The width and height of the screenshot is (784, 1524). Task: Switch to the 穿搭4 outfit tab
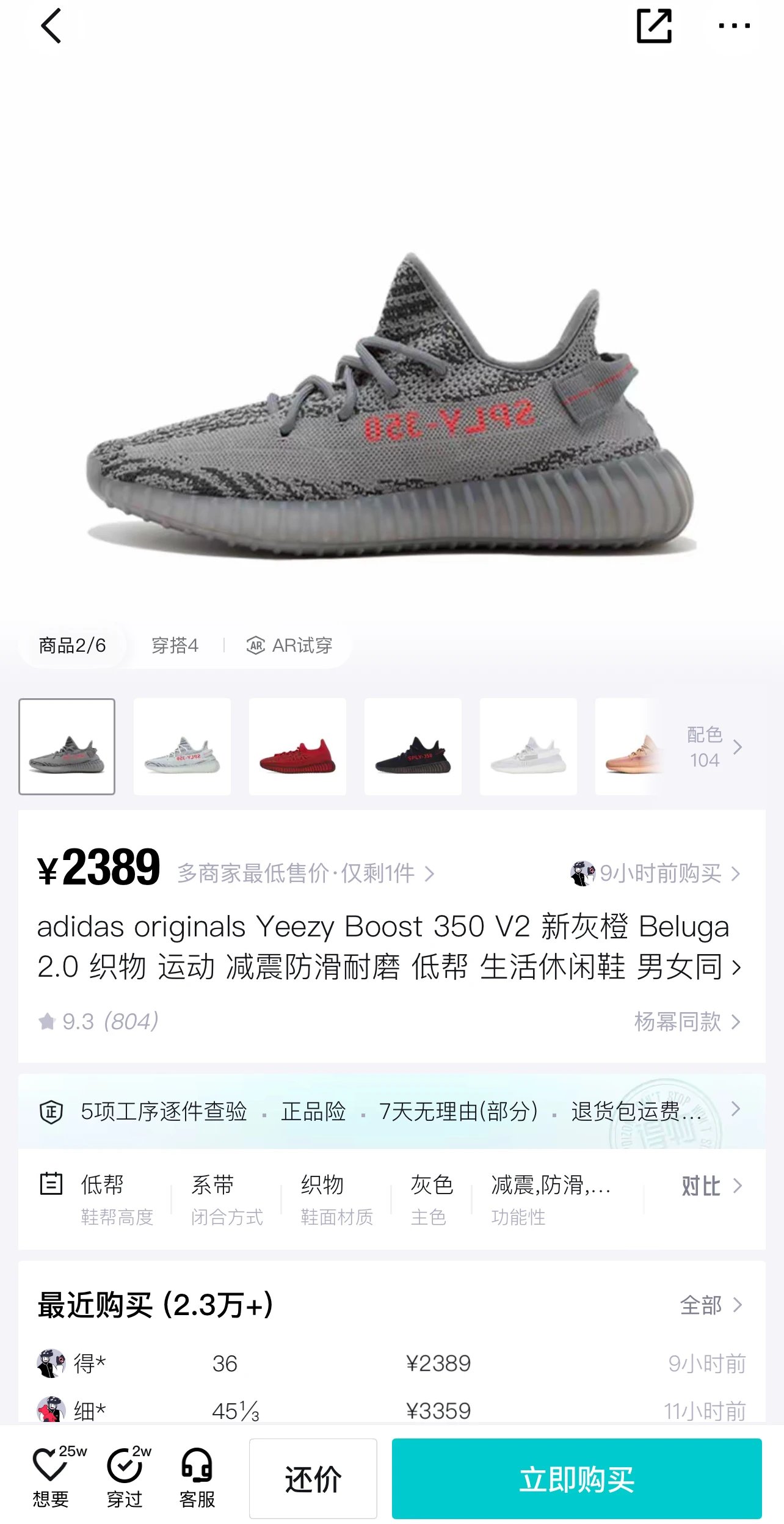tap(175, 646)
